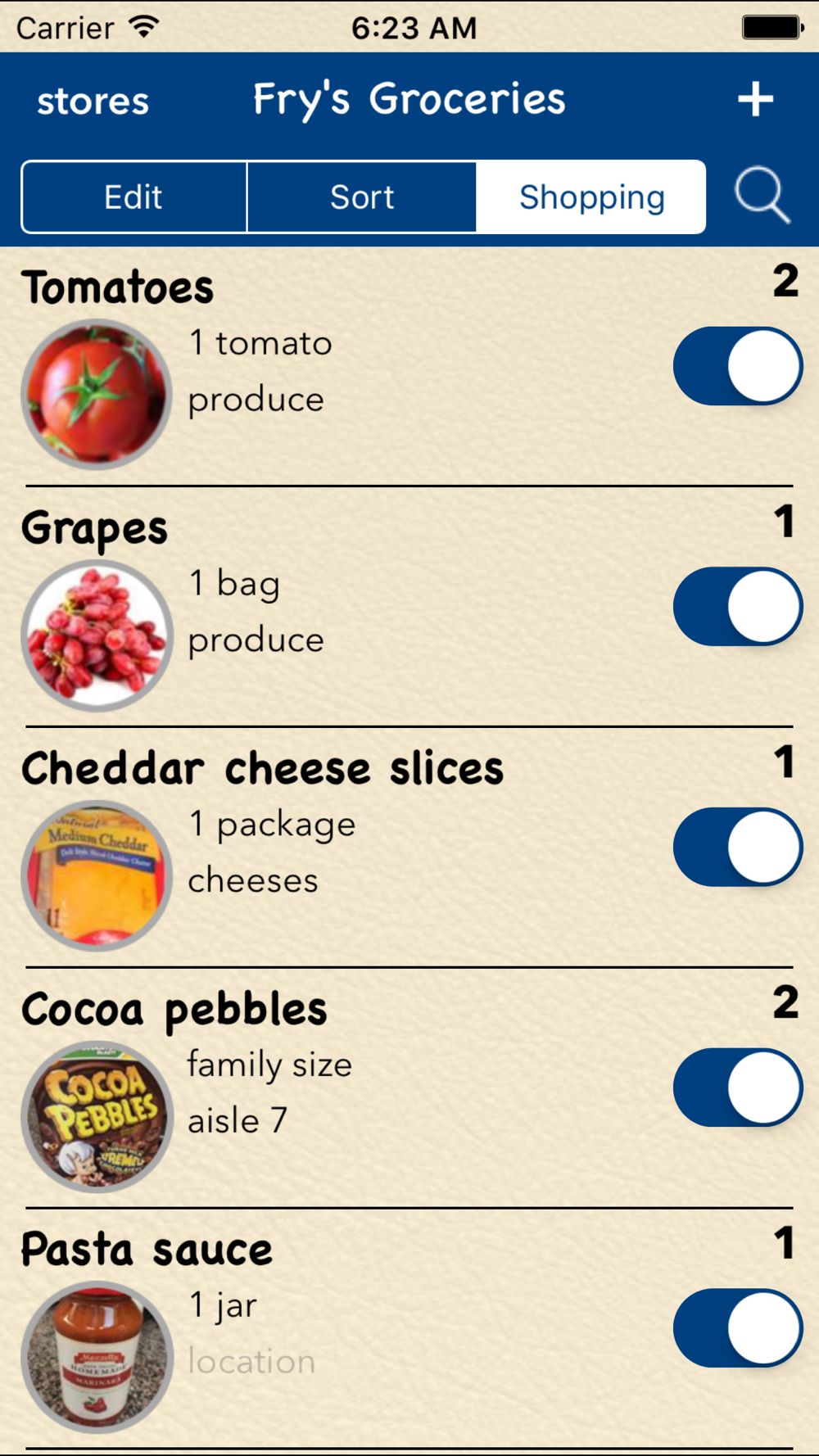This screenshot has width=819, height=1456.
Task: Toggle the Tomatoes switch
Action: click(737, 366)
